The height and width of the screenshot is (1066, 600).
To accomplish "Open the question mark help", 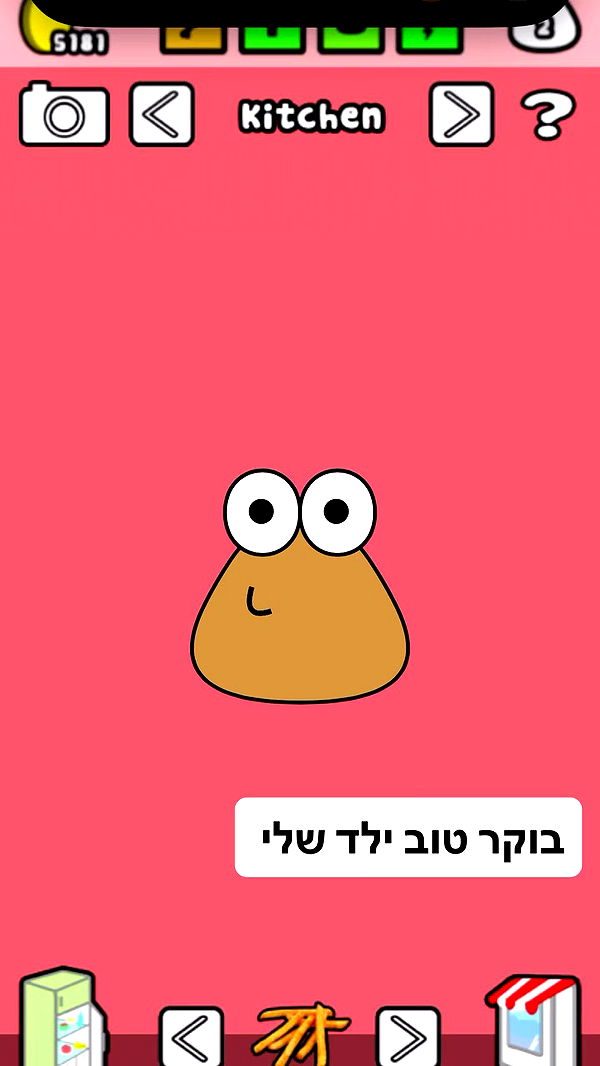I will click(547, 115).
